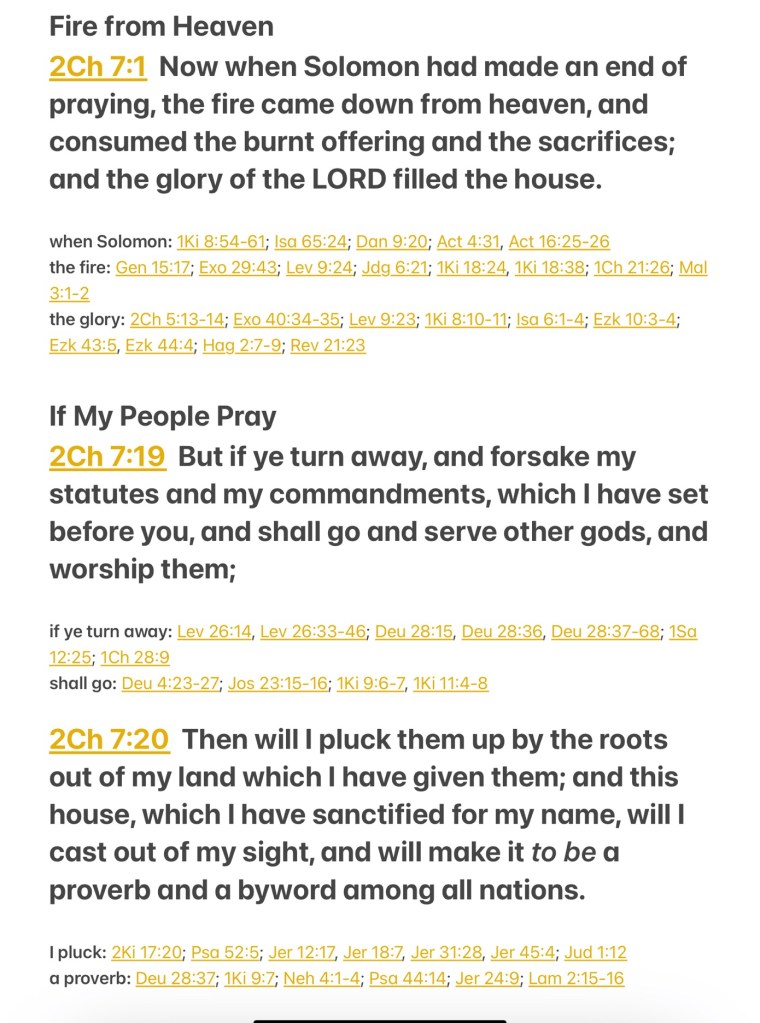Jump to Act 16:25-26 reference
The height and width of the screenshot is (1023, 760).
[x=559, y=242]
